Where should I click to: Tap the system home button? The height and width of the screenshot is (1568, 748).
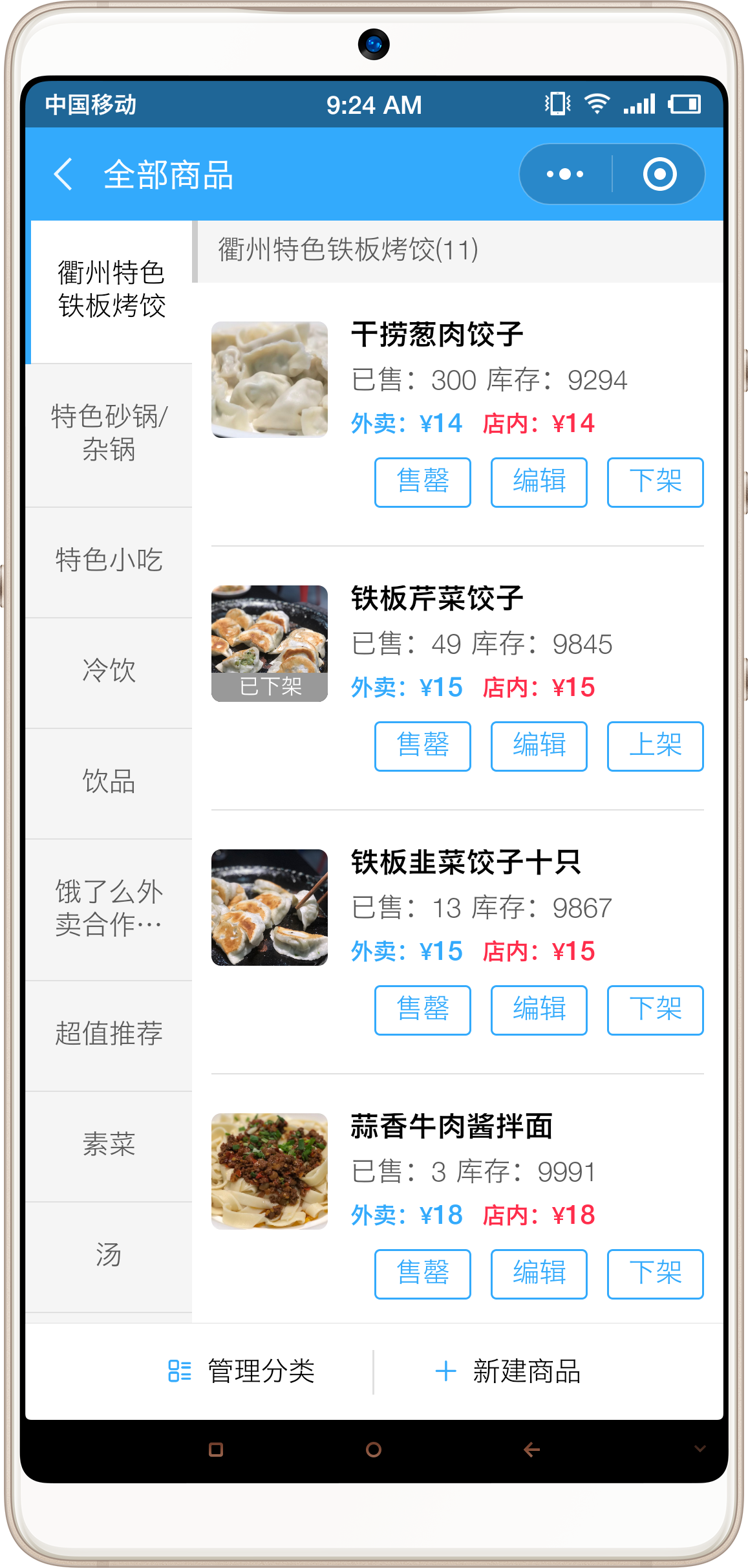pos(374,1450)
